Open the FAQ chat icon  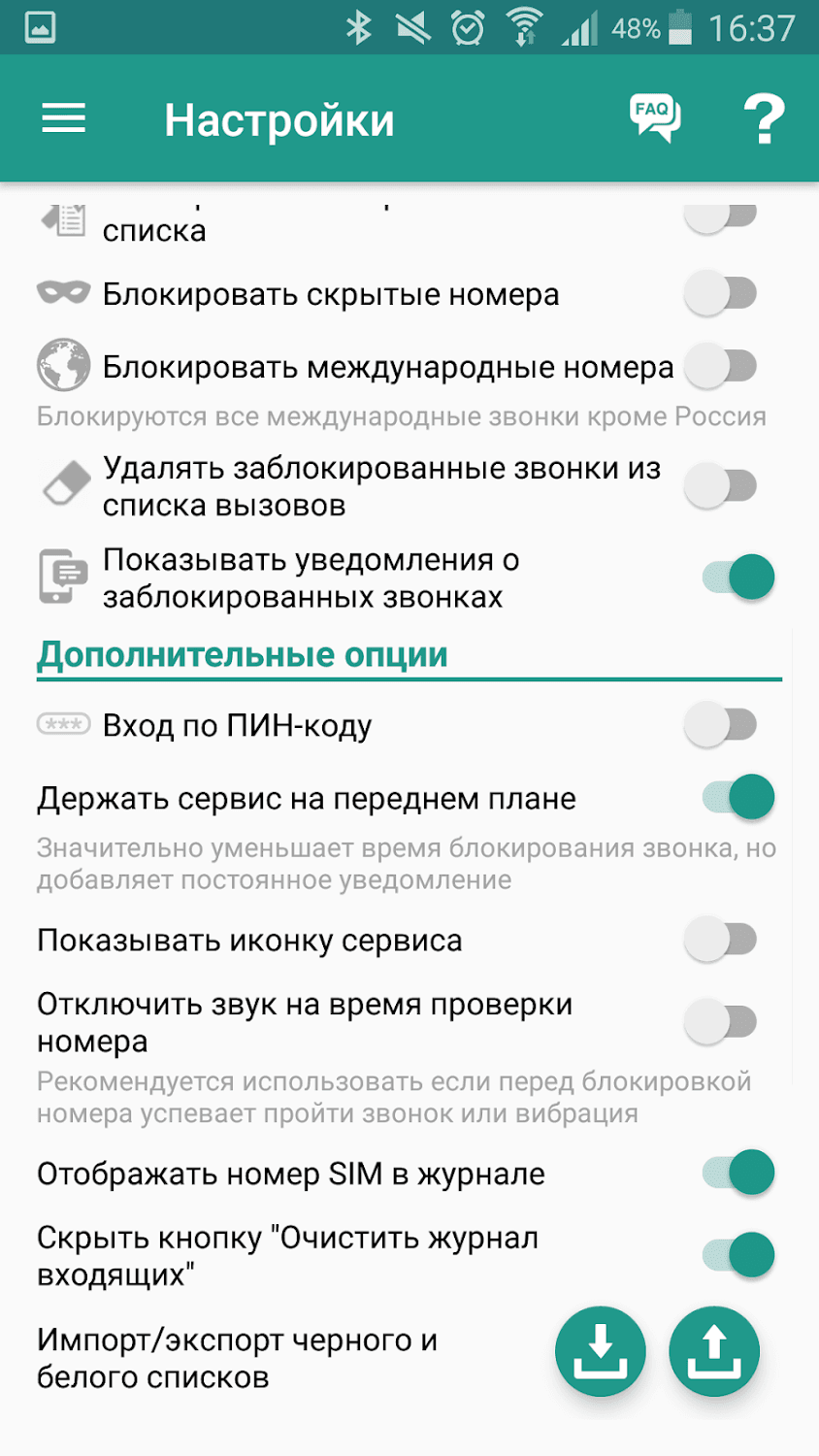[655, 118]
